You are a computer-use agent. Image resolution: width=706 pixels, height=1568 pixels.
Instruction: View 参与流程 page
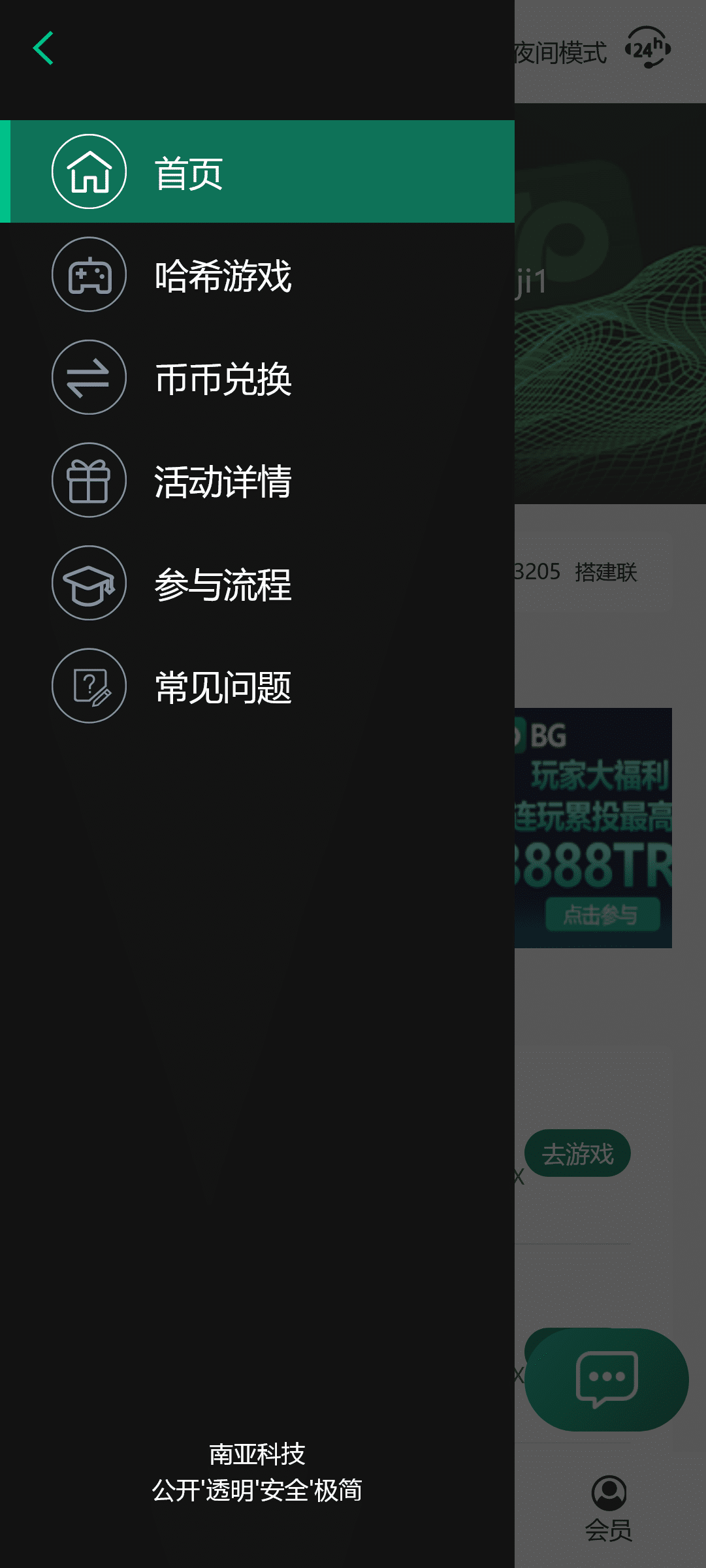click(257, 583)
